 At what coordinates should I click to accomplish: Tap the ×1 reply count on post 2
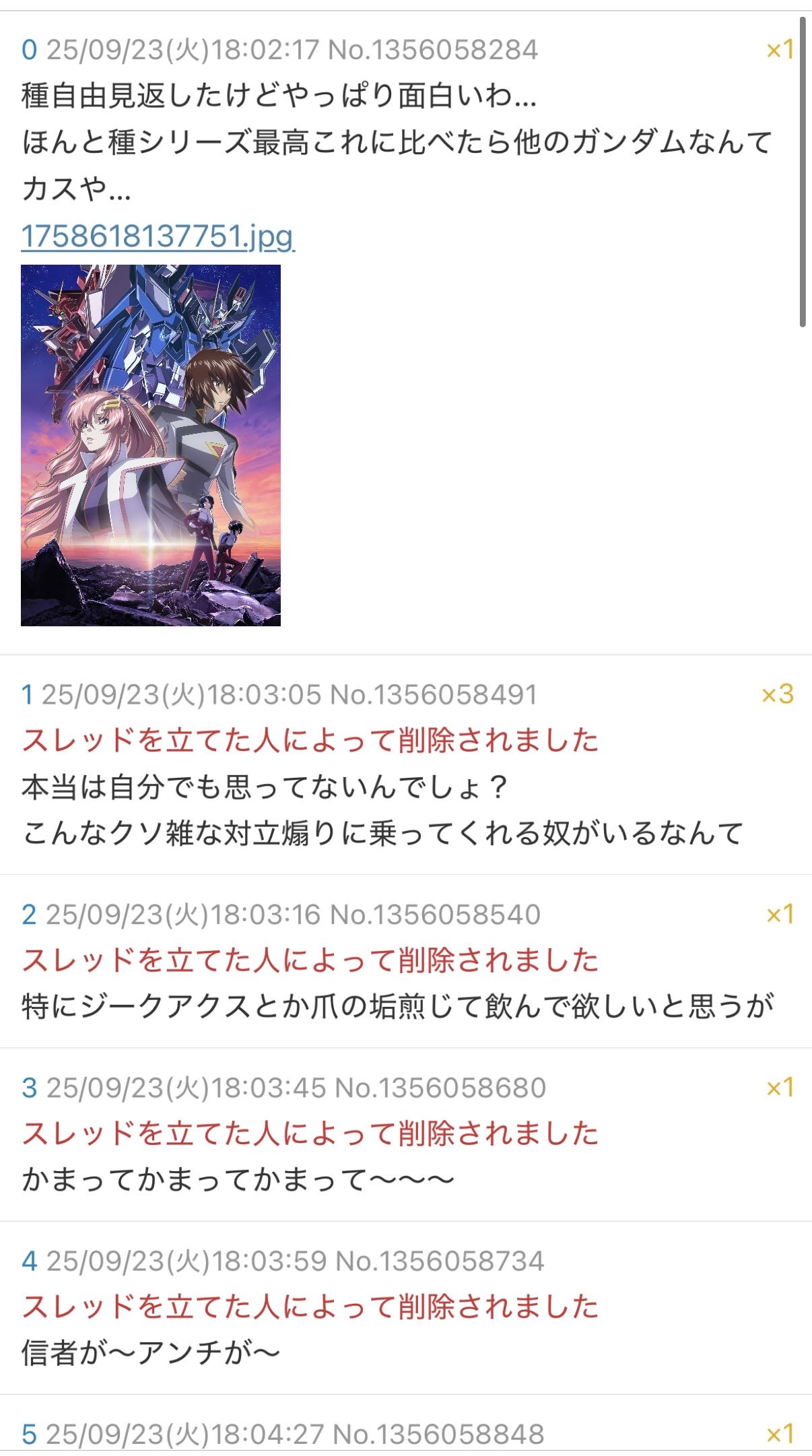coord(780,915)
